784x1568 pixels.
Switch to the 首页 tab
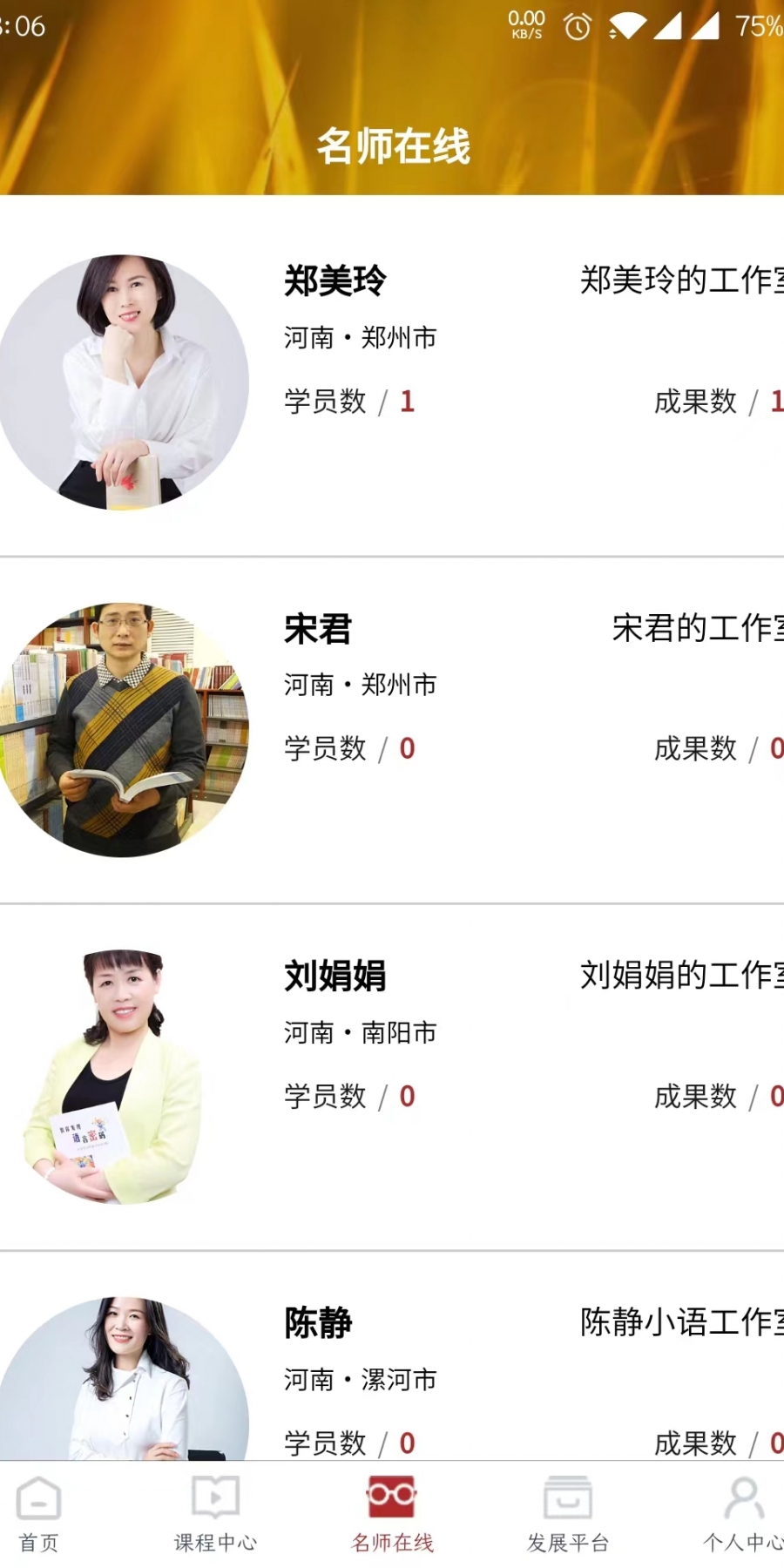pos(39,1516)
